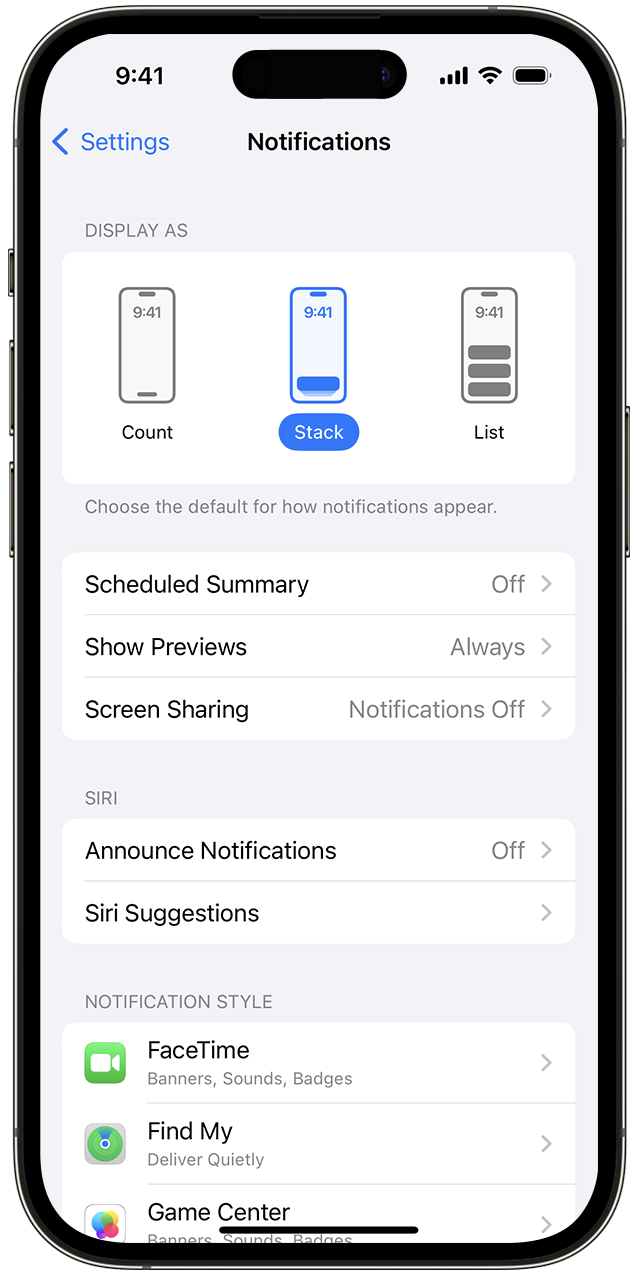This screenshot has width=630, height=1280.
Task: Open Announce Notifications settings
Action: (318, 851)
